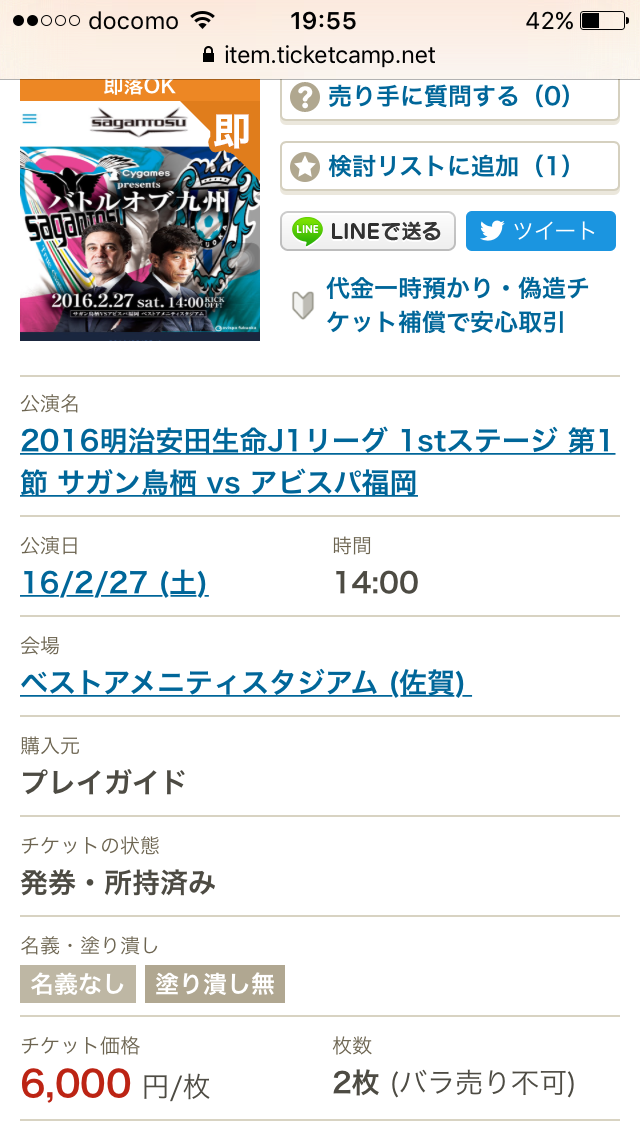Open the サガン鳥栖 vs アビスパ福岡 event link
Image resolution: width=640 pixels, height=1136 pixels.
[x=317, y=462]
